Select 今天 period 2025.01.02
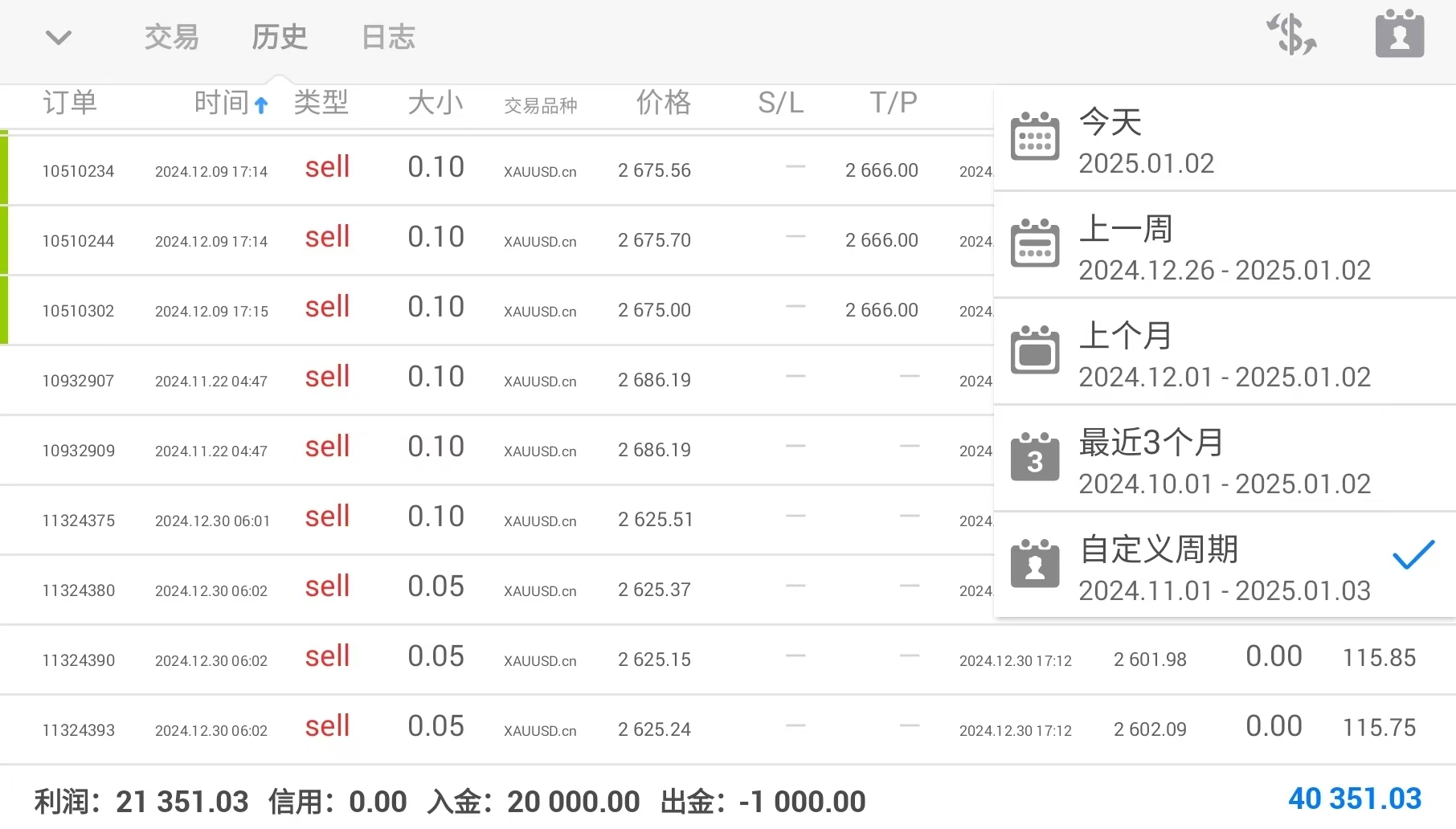This screenshot has width=1456, height=829. tap(1224, 141)
